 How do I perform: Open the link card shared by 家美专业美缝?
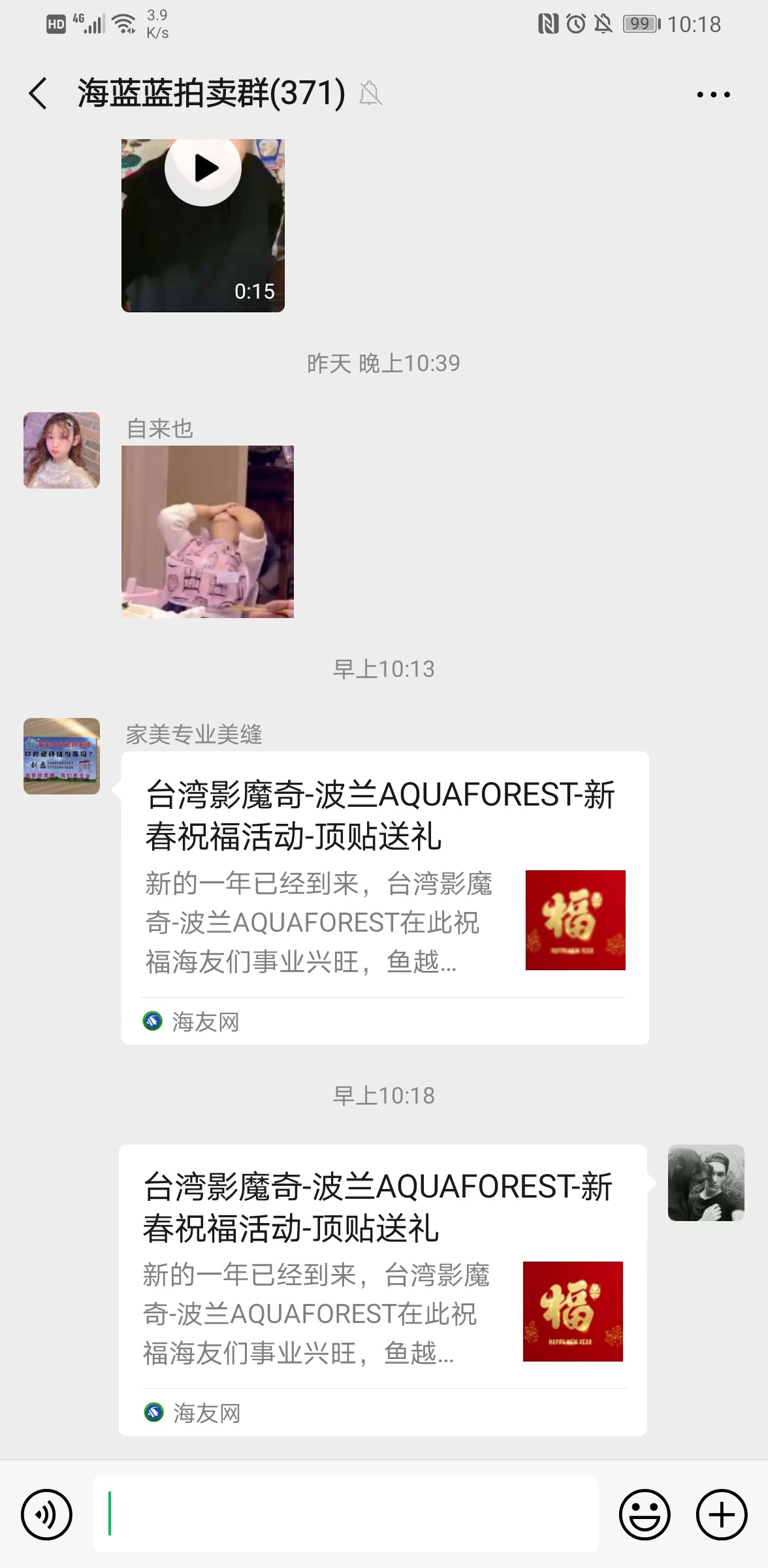[385, 898]
